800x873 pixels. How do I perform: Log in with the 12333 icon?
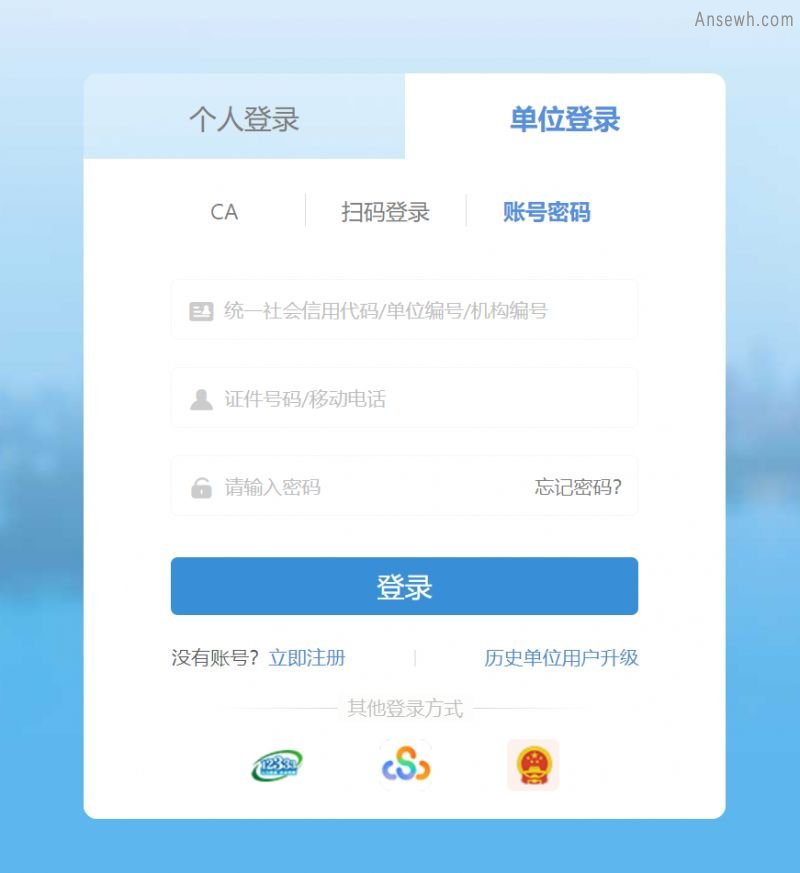(276, 766)
